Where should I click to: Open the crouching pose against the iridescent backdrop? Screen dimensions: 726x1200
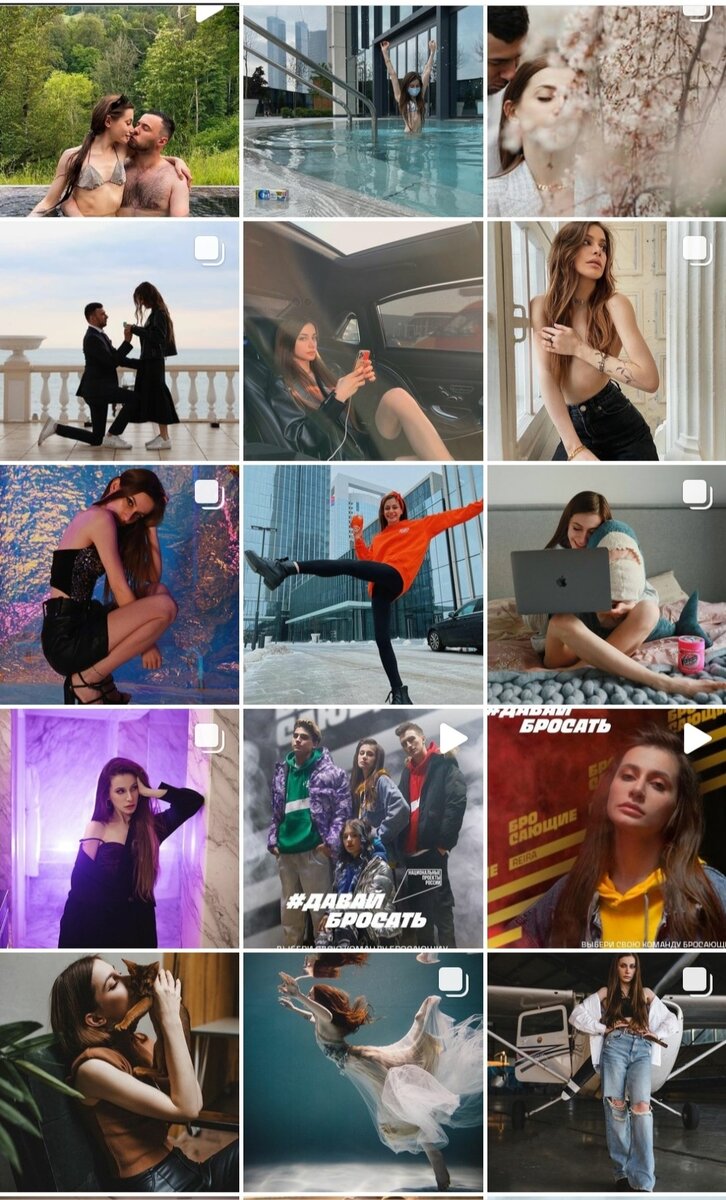tap(119, 585)
